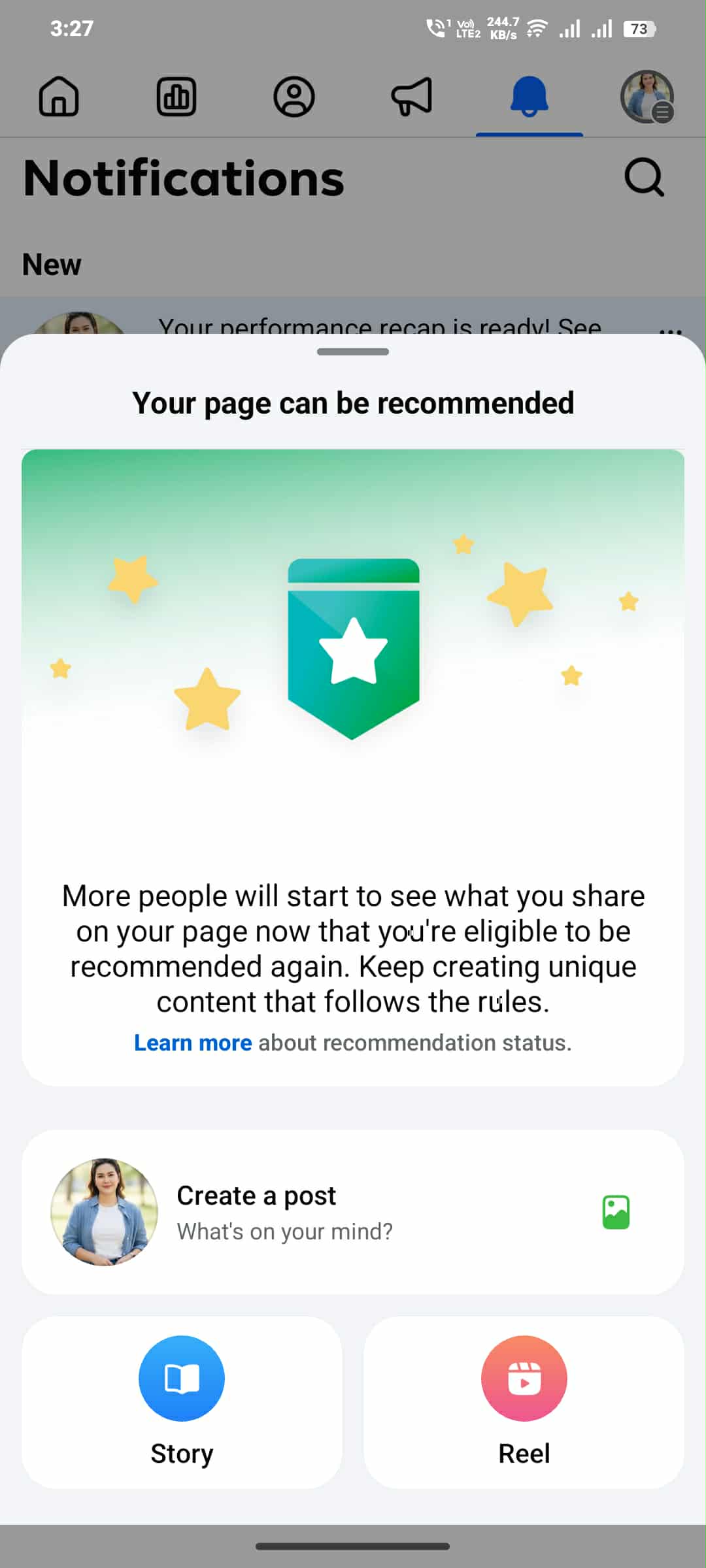Open the ads megaphone tab

(x=412, y=97)
